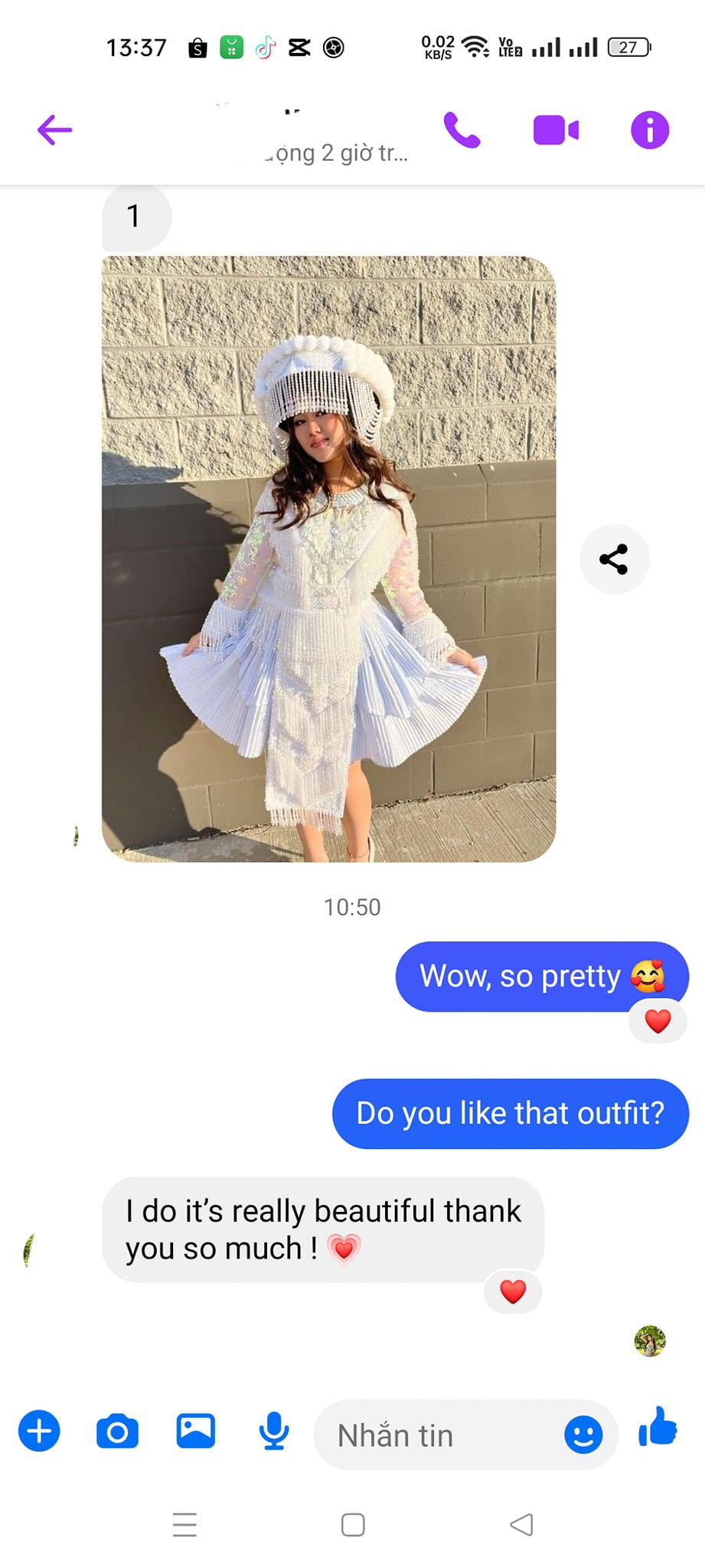Focus the "Nhắn tin" message field
Screen dimensions: 705x1568
pyautogui.click(x=436, y=1435)
